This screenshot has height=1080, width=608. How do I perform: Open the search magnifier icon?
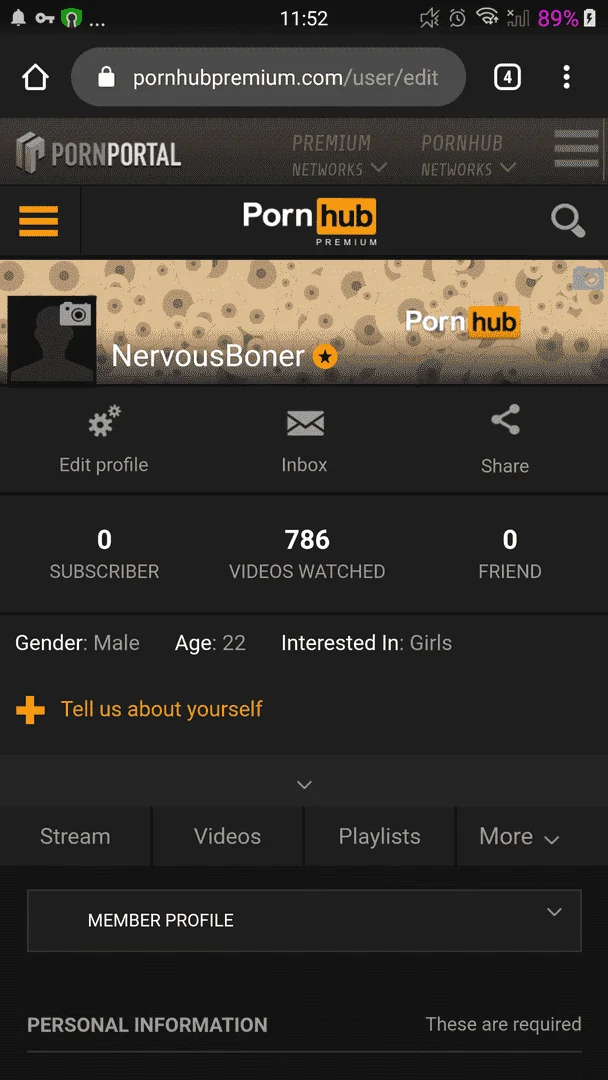(568, 221)
